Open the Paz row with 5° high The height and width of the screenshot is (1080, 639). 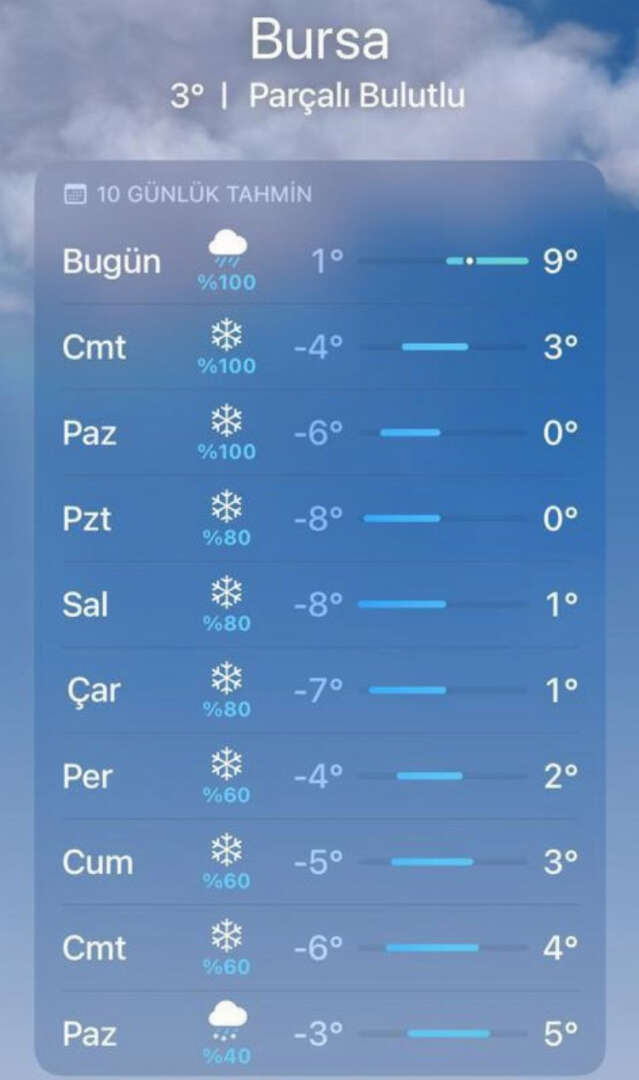320,1033
